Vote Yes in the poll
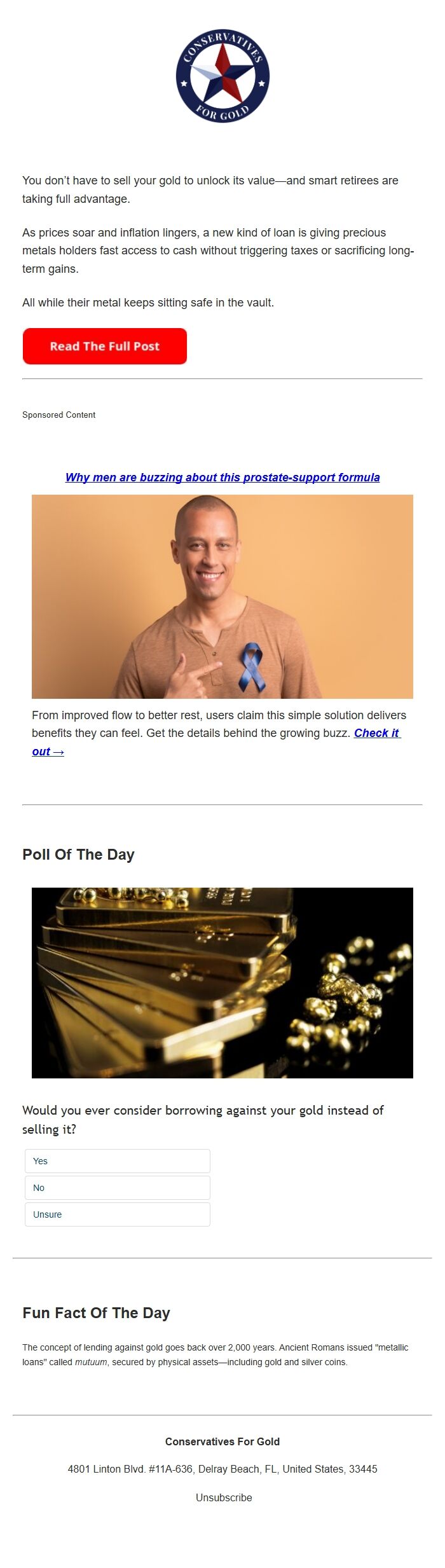This screenshot has width=445, height=1568. pyautogui.click(x=118, y=1161)
